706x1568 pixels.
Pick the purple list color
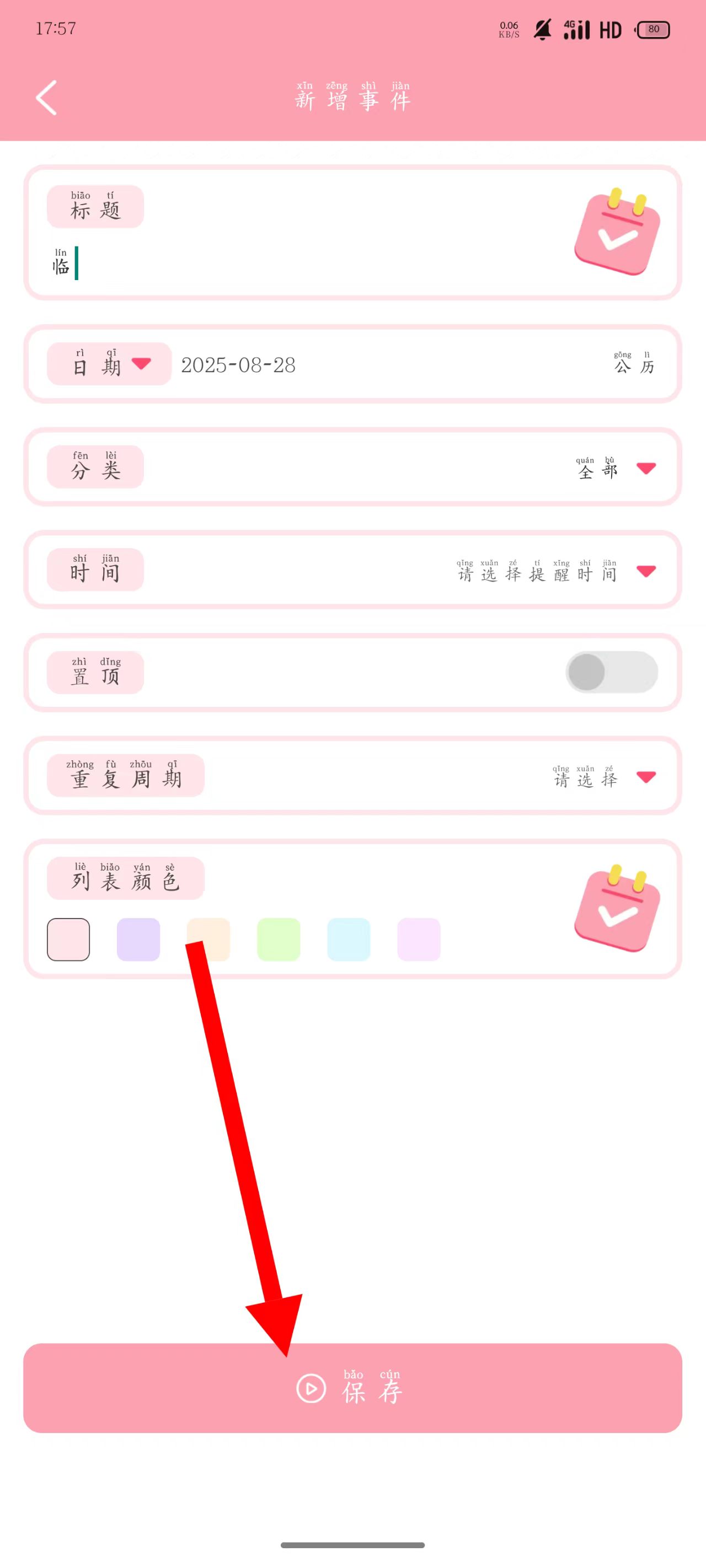(138, 939)
